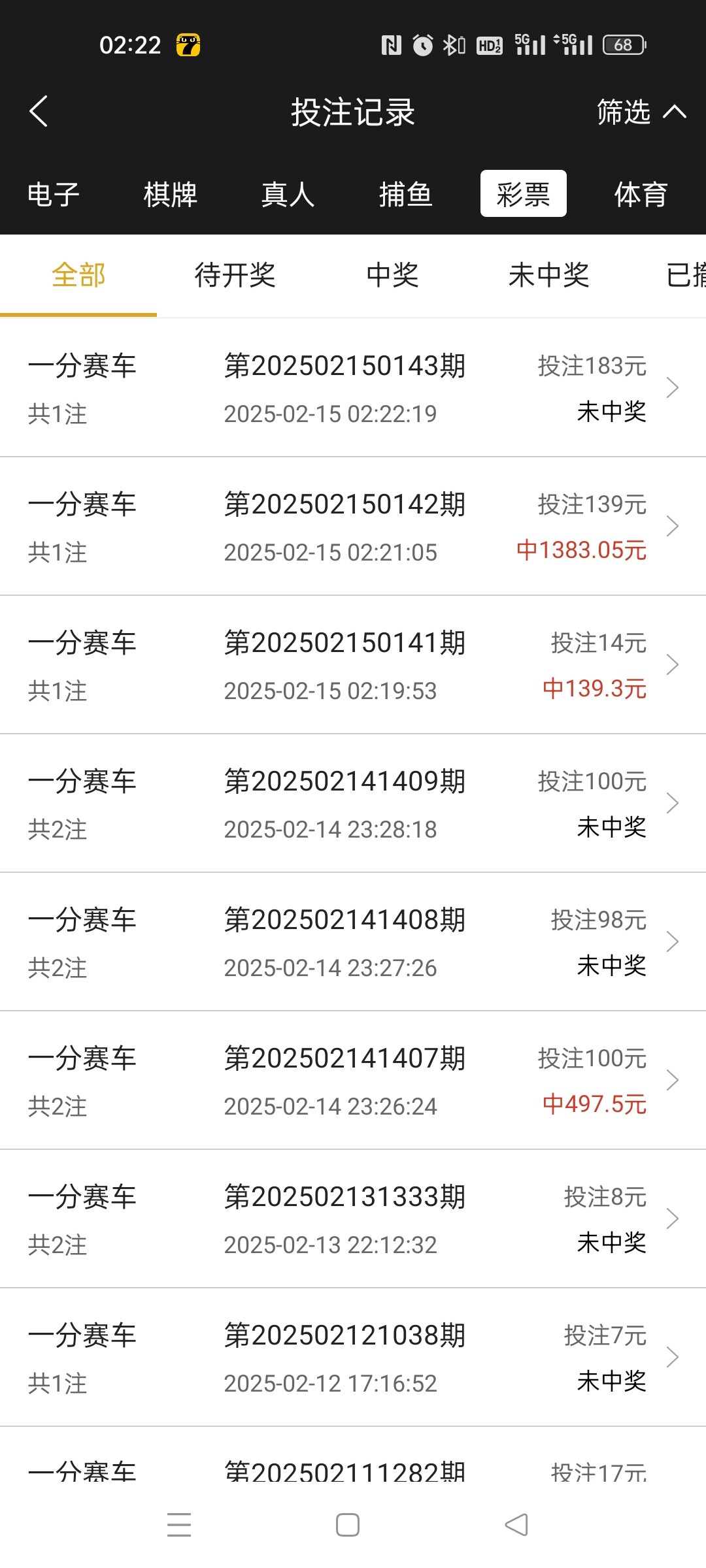View details of period 202502131333 bet
The width and height of the screenshot is (706, 1568).
(x=353, y=1219)
